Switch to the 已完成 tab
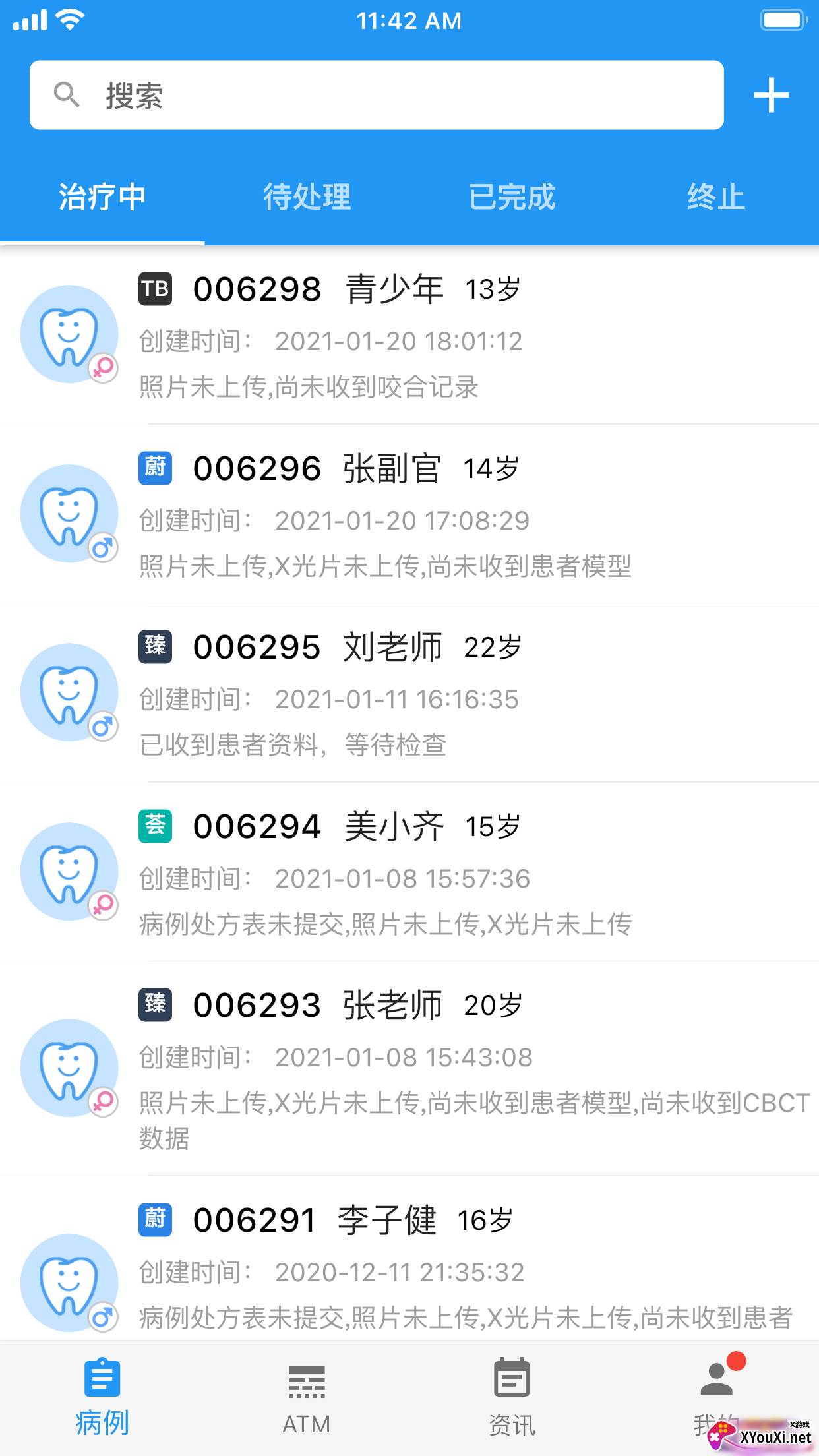Screen dimensions: 819x1456 pos(512,197)
